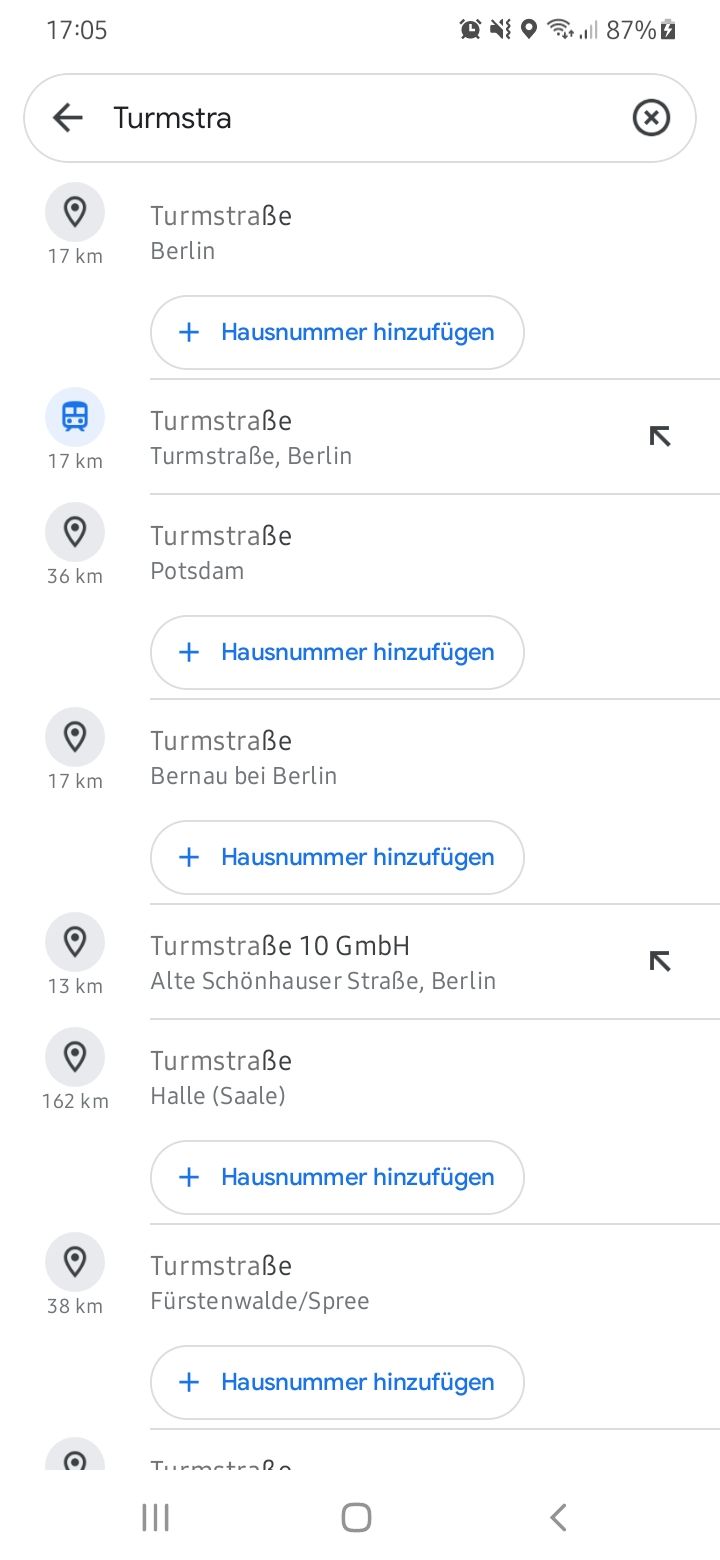
Task: Insert Turmstraße 10 GmbH suggestion into search
Action: tap(660, 961)
